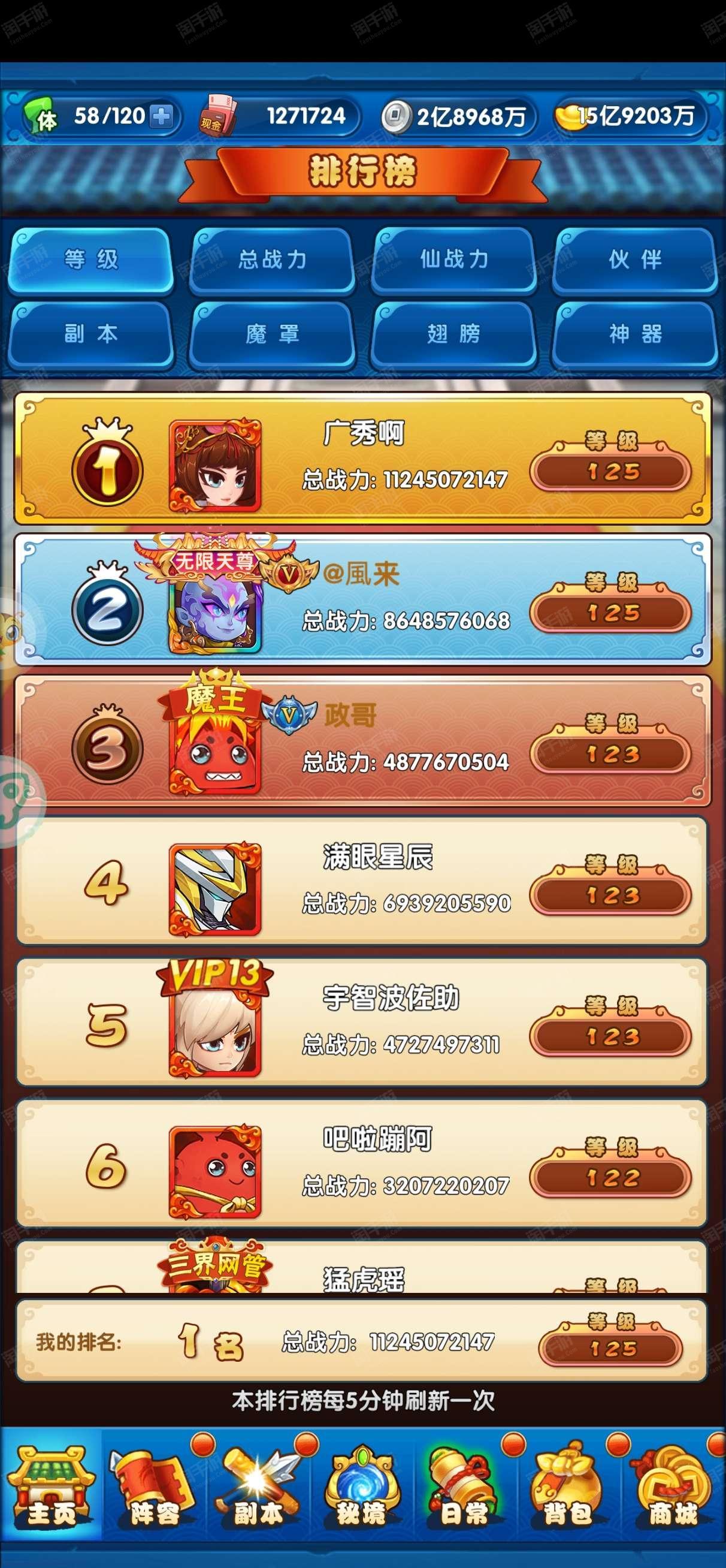
Task: Add stamina with the plus button
Action: tap(161, 116)
